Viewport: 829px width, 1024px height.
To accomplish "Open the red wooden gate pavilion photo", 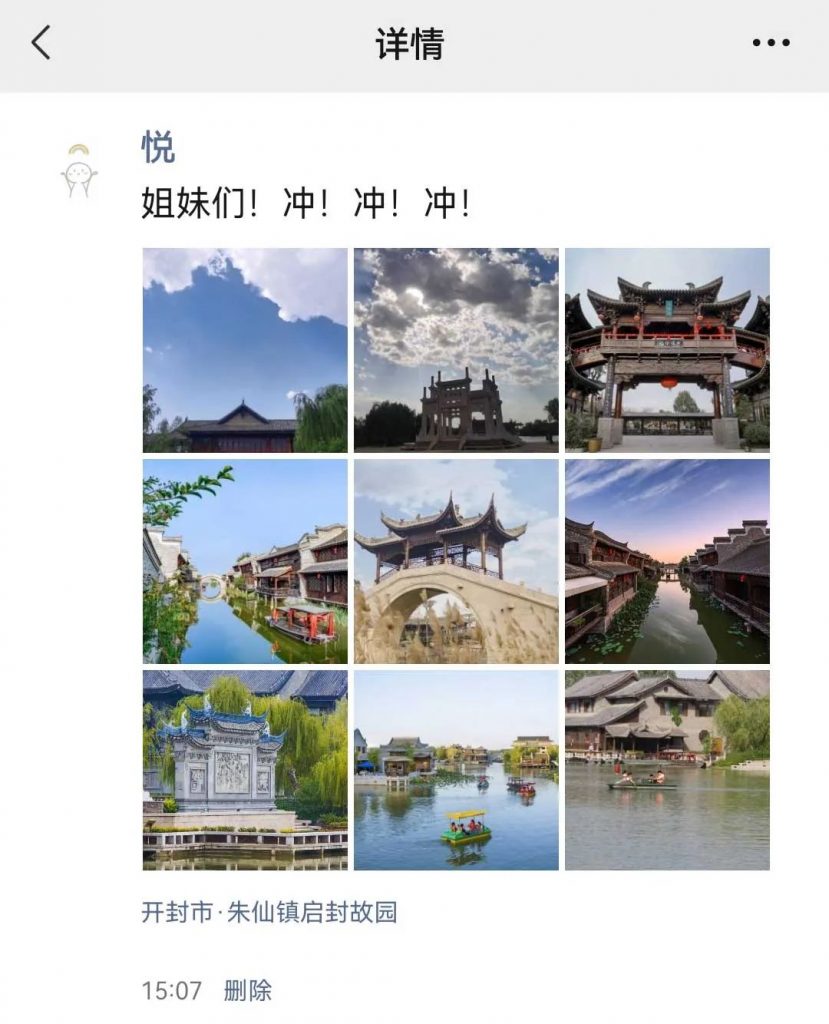I will 667,350.
